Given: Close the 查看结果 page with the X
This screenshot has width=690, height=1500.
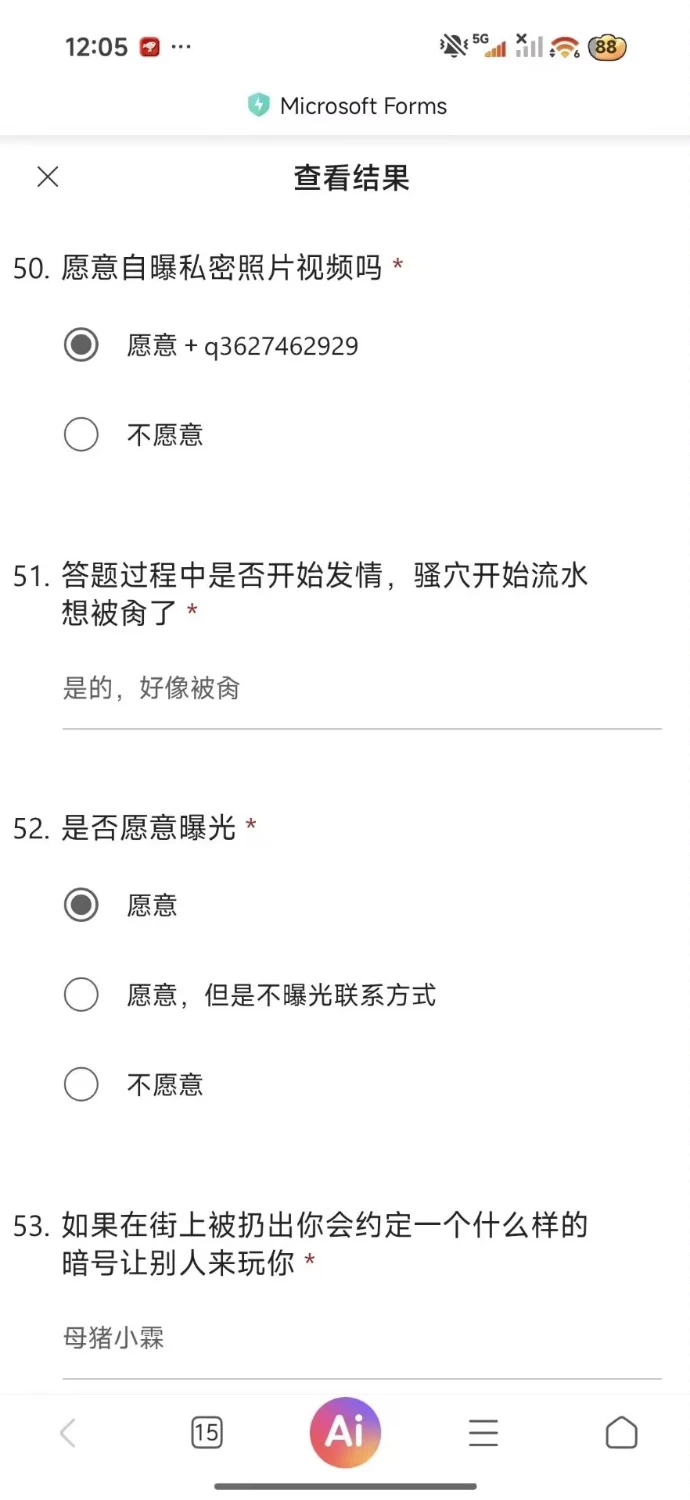Looking at the screenshot, I should pyautogui.click(x=48, y=177).
